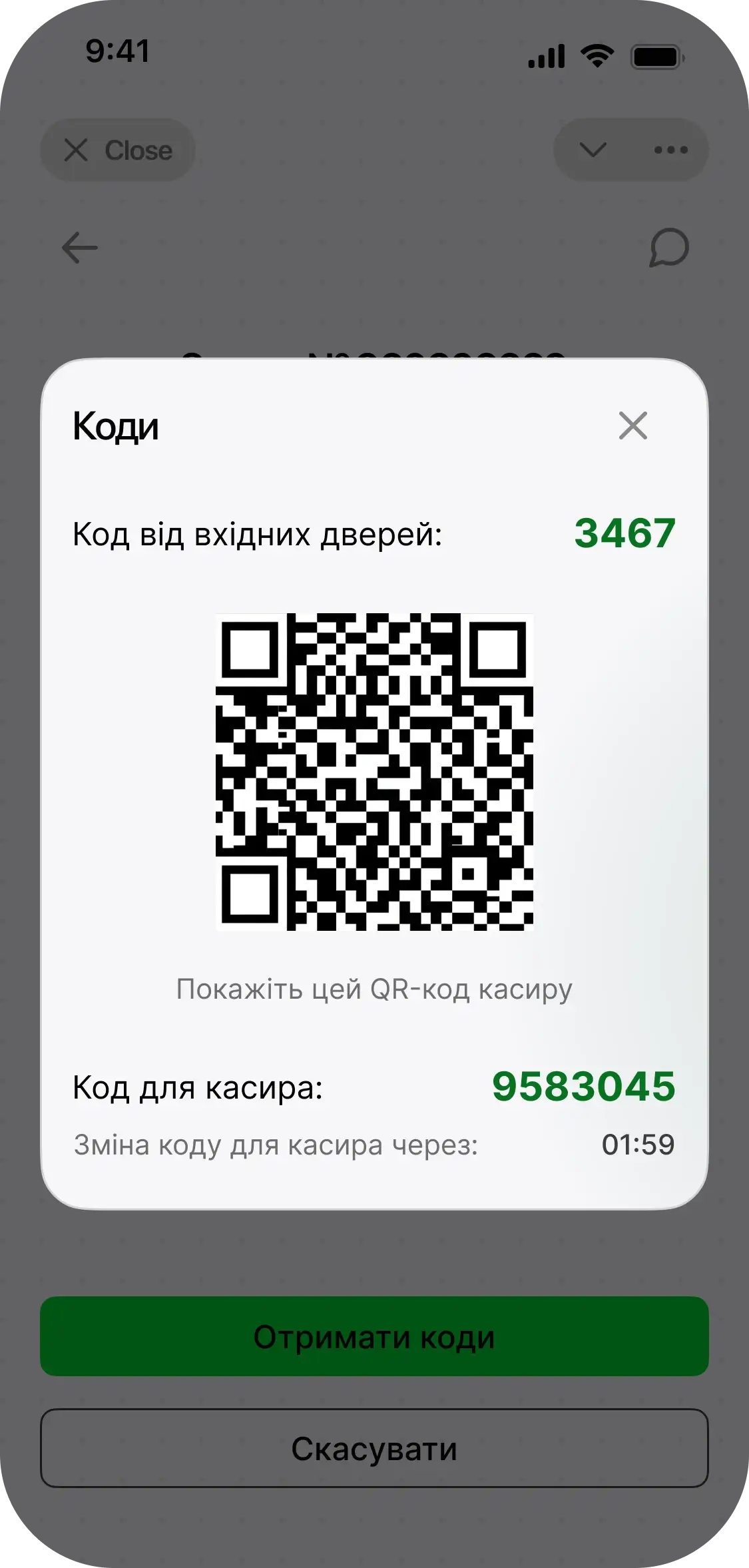749x1568 pixels.
Task: Tap the Close button at top left
Action: click(118, 150)
